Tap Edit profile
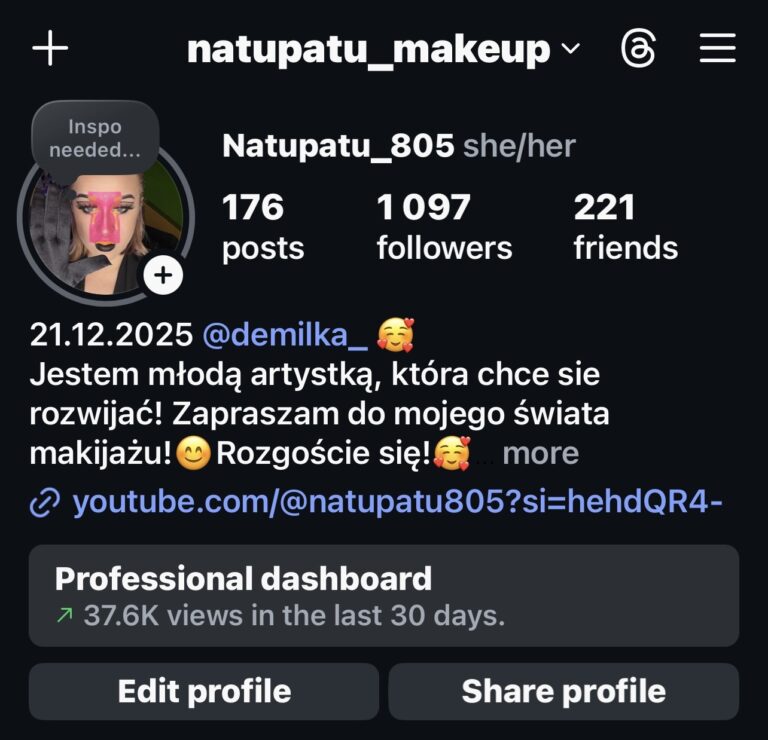Viewport: 768px width, 740px height. (204, 691)
